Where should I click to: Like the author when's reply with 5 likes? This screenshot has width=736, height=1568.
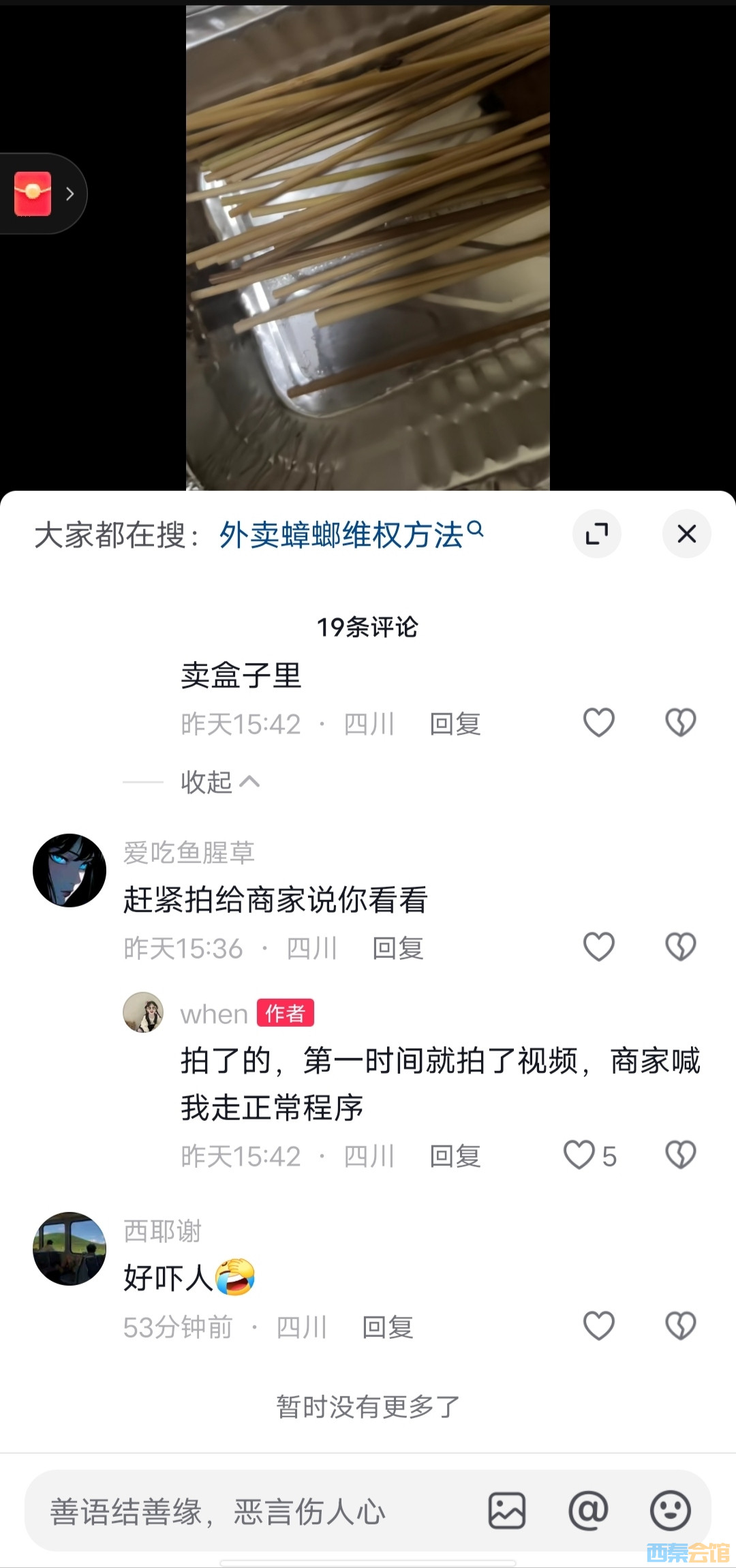point(580,1156)
